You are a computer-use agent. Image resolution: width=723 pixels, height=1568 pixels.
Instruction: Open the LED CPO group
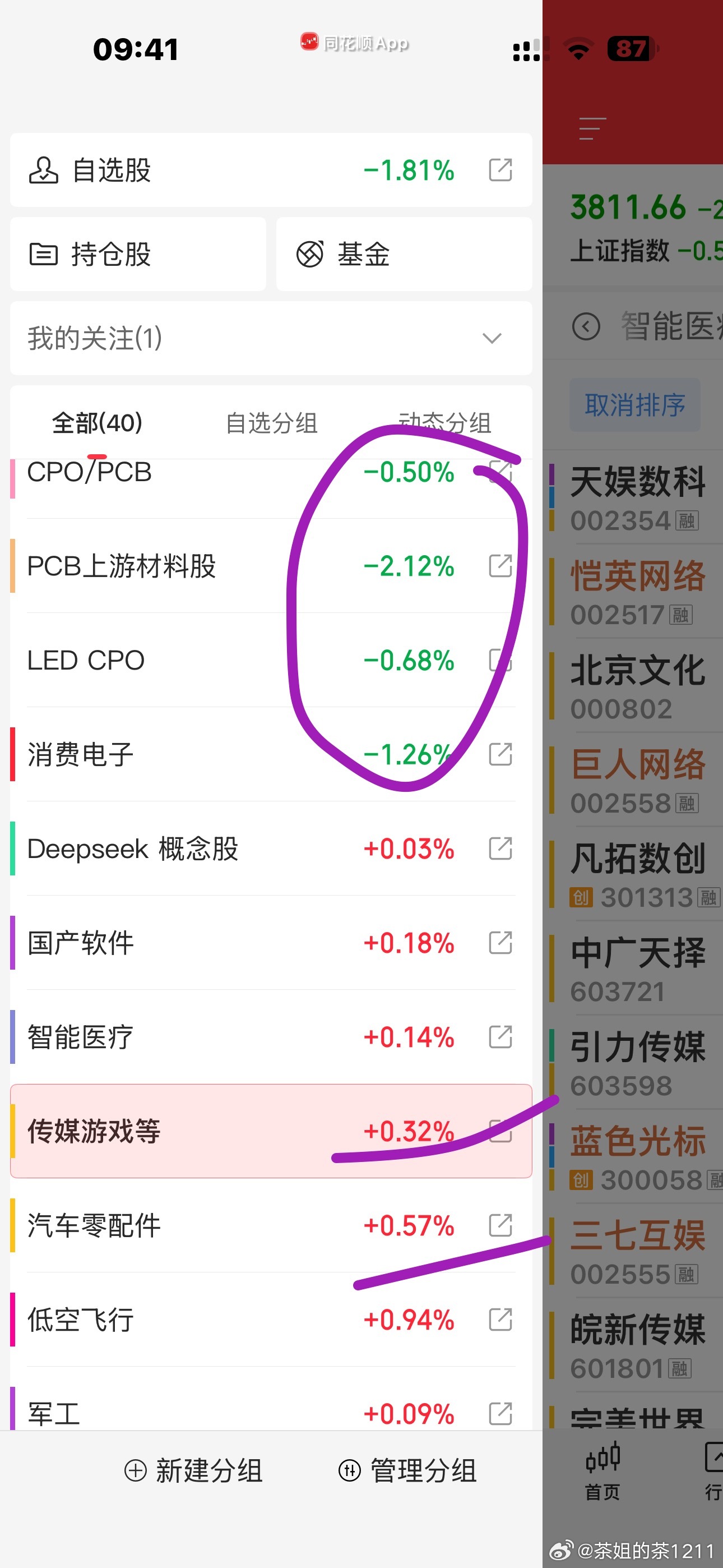click(271, 661)
